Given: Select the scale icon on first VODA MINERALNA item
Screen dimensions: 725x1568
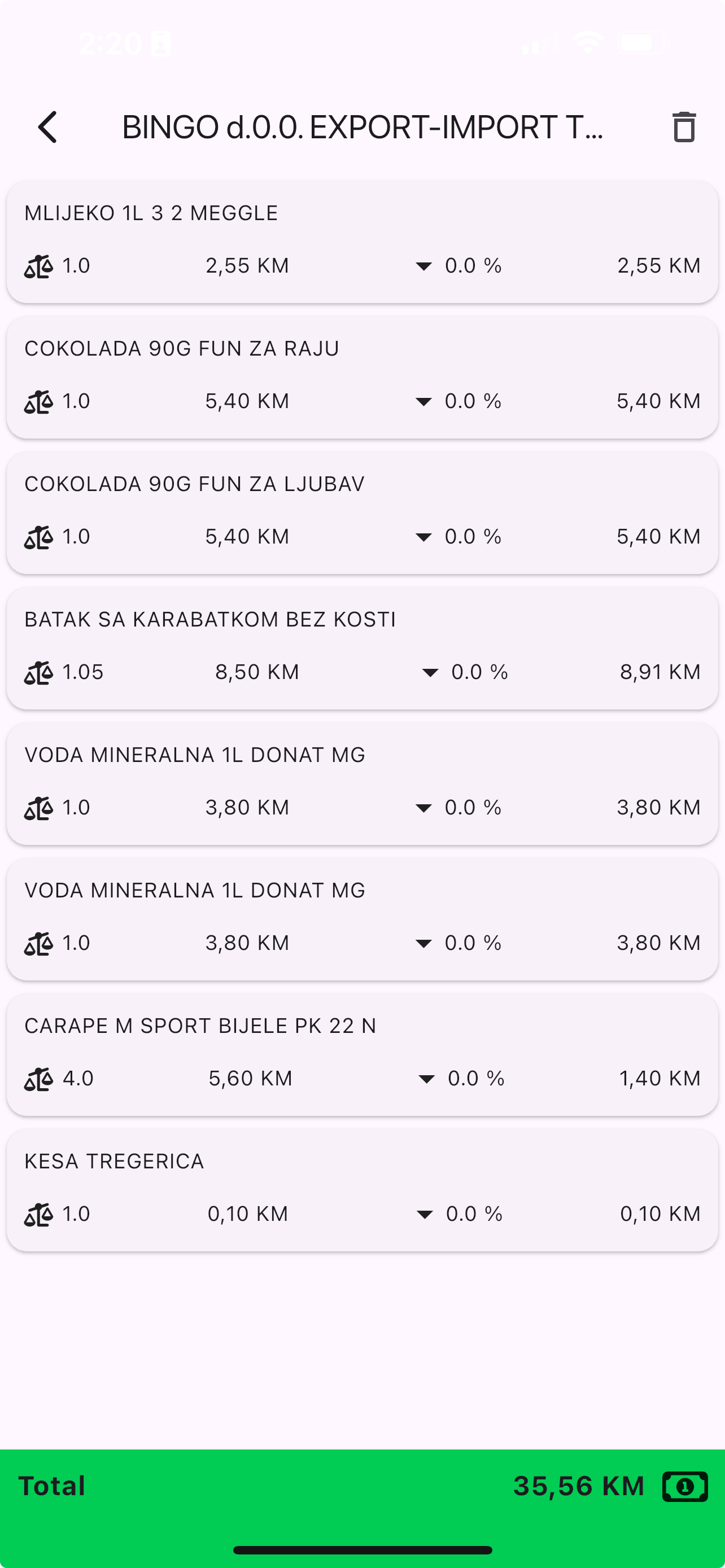Looking at the screenshot, I should click(38, 807).
